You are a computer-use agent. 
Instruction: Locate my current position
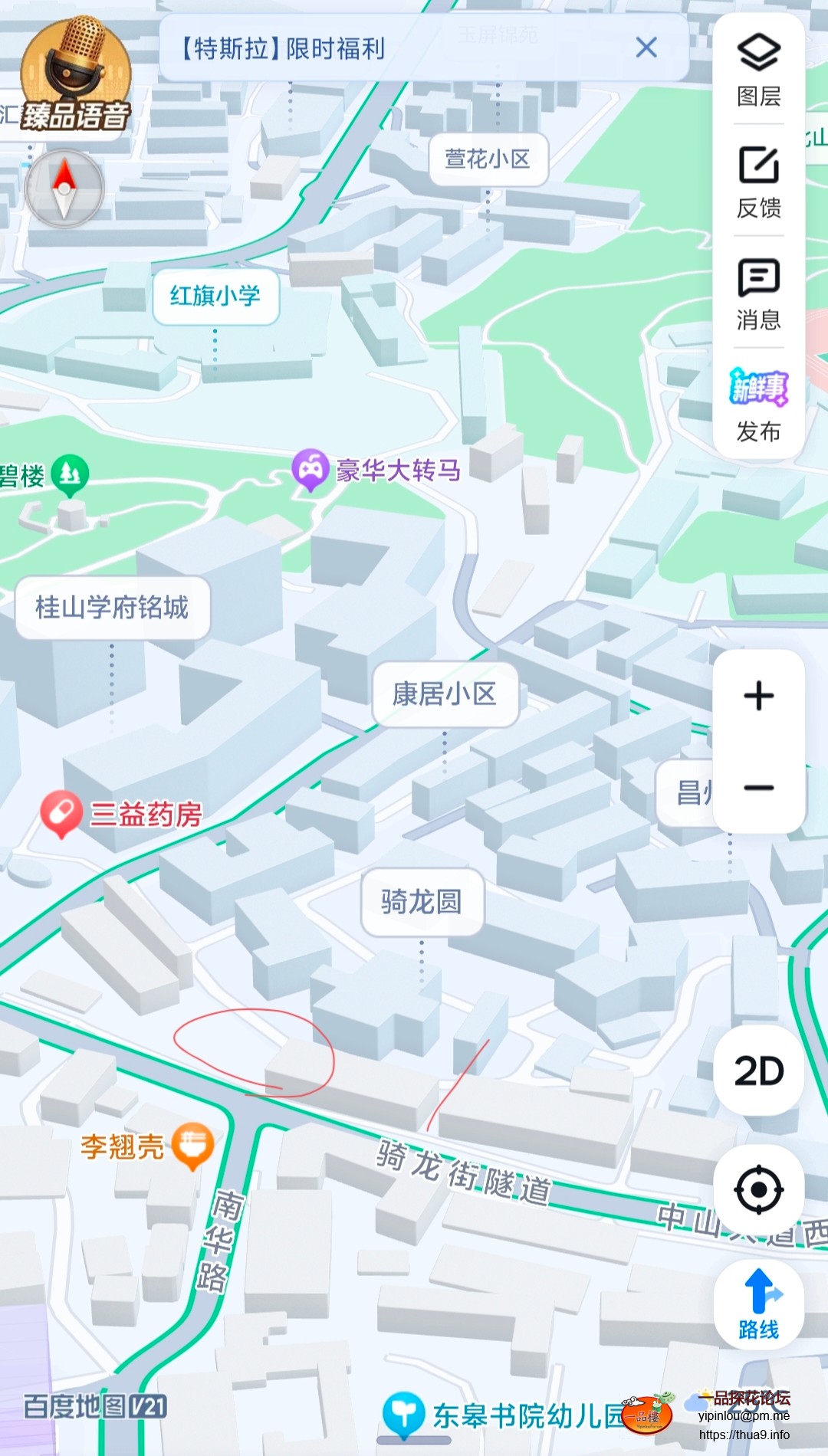758,1189
